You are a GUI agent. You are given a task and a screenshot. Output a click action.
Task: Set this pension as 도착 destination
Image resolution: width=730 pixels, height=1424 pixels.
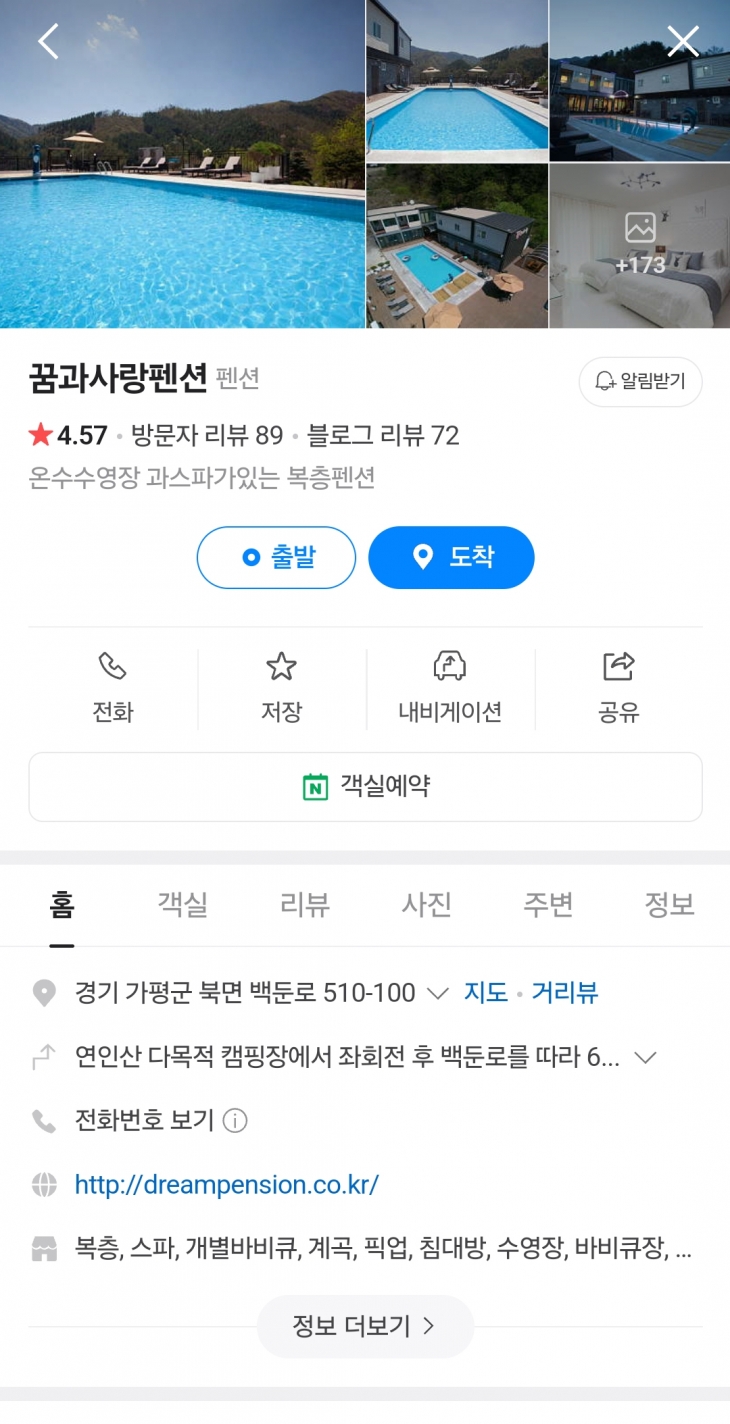coord(451,558)
